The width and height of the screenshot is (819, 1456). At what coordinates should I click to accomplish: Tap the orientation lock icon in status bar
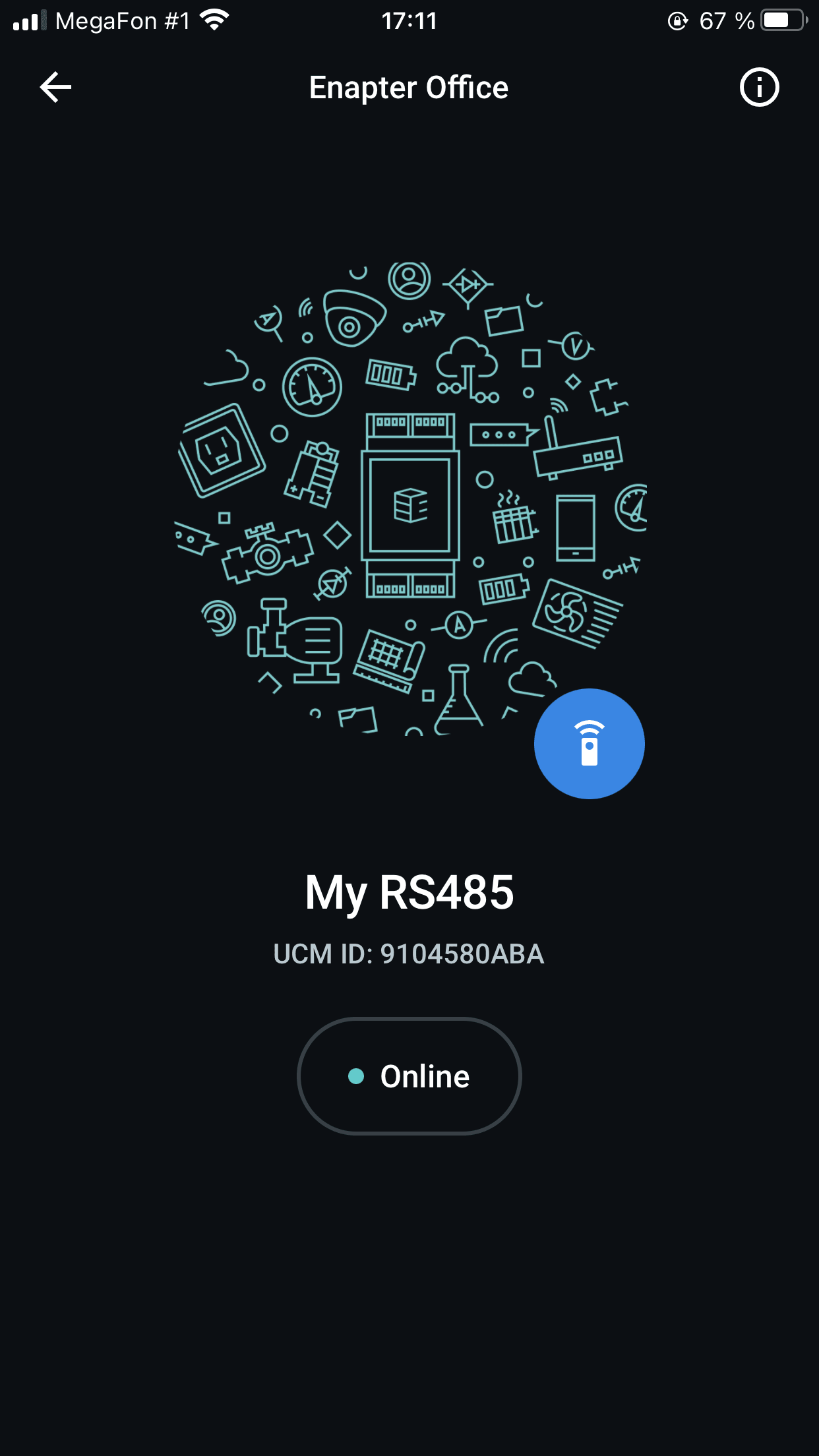pyautogui.click(x=677, y=20)
